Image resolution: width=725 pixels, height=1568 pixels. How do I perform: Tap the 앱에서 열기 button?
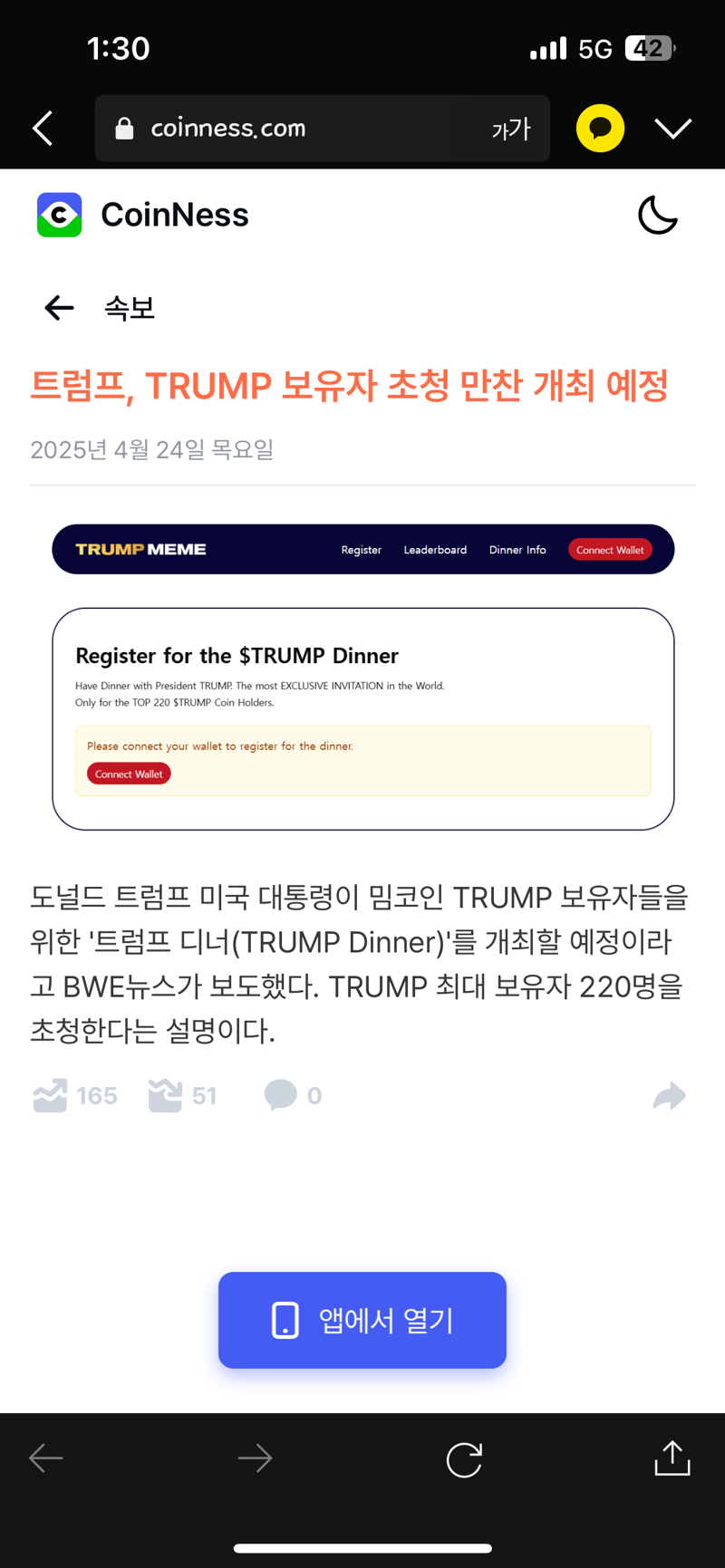362,1320
